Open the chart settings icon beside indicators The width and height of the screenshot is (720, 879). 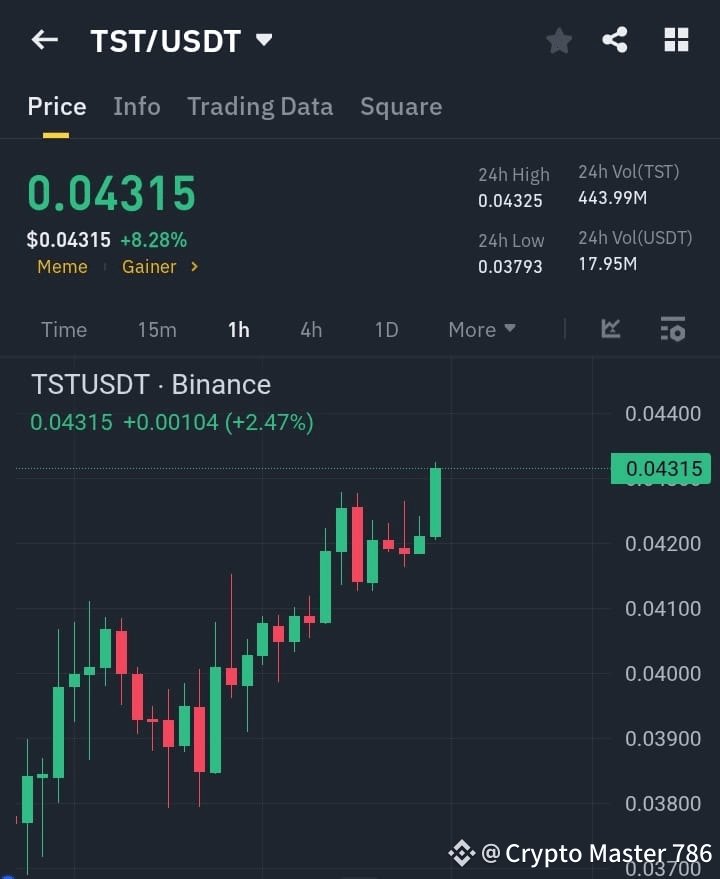[672, 329]
